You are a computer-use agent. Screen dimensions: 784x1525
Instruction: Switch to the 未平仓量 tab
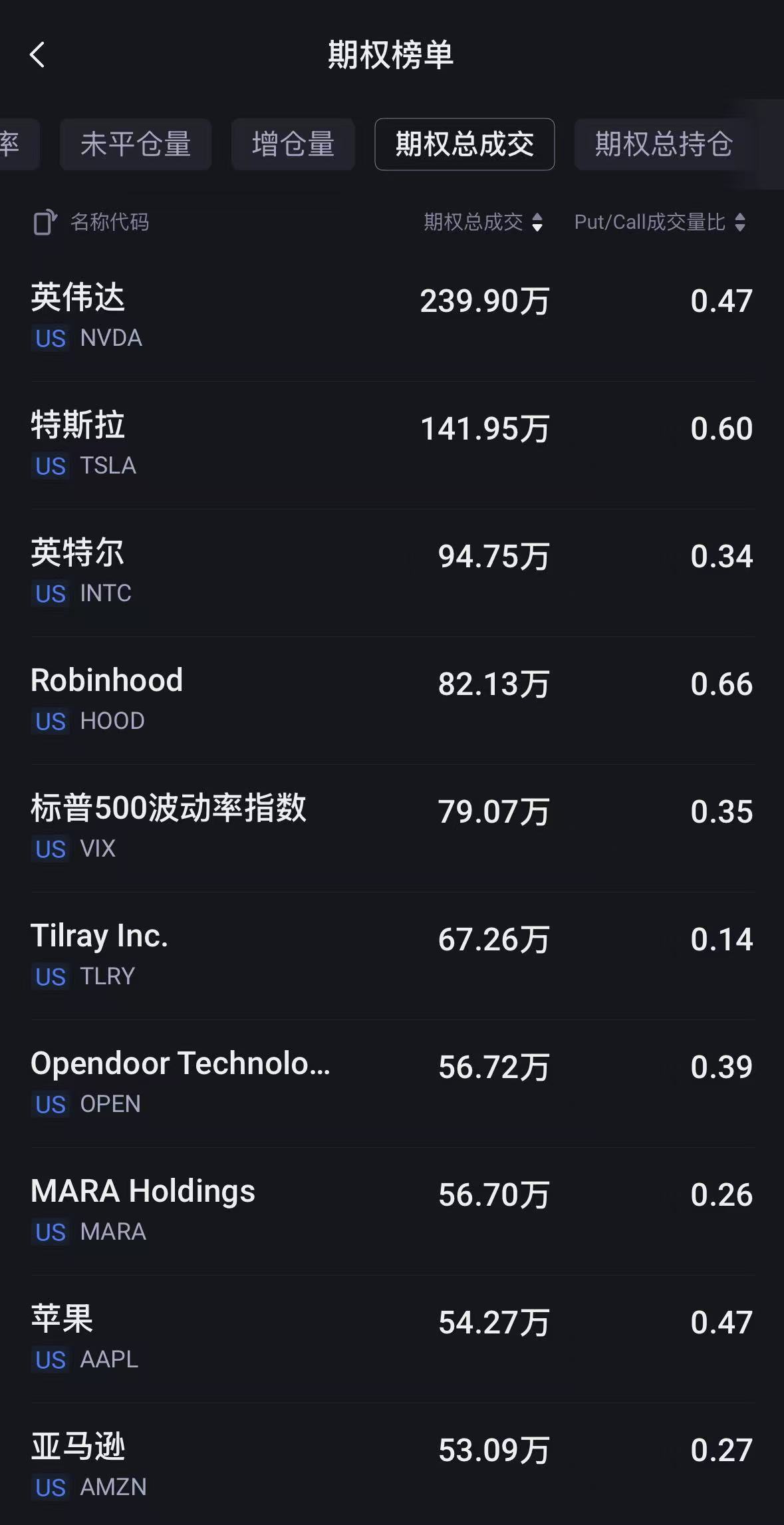136,144
